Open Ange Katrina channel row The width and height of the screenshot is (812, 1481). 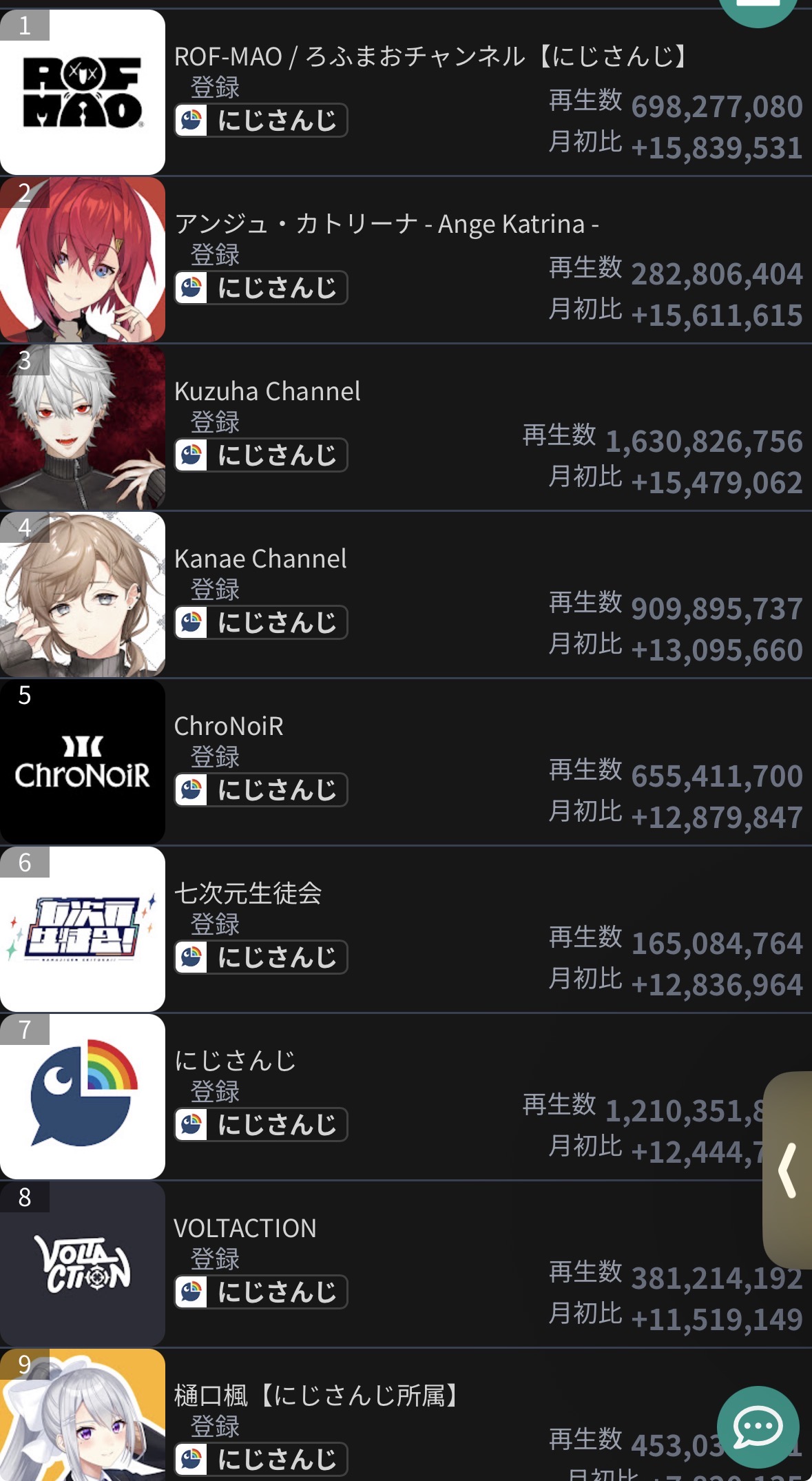coord(386,225)
